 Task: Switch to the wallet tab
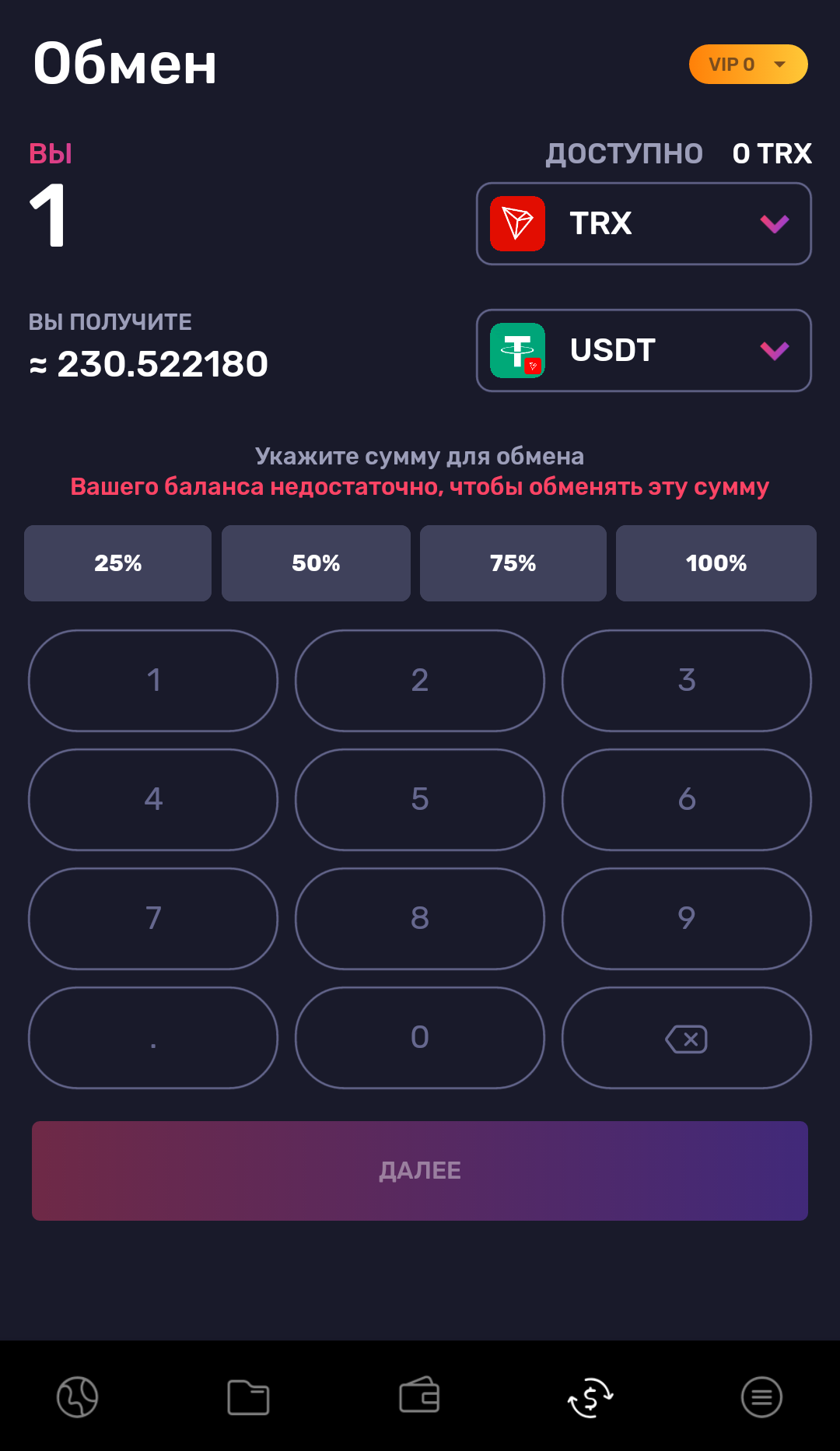pyautogui.click(x=419, y=1396)
